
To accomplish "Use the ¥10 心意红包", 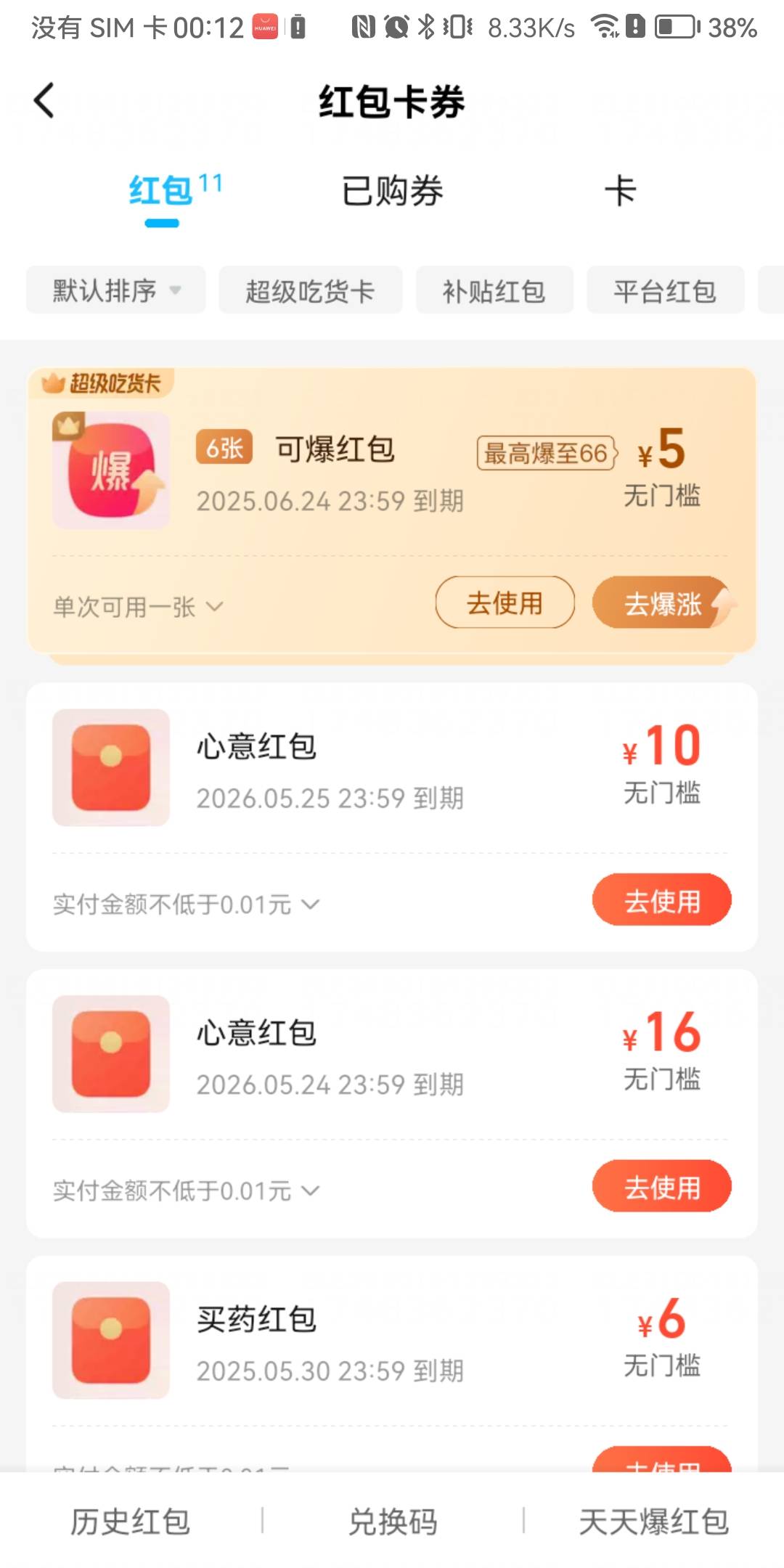I will tap(662, 900).
